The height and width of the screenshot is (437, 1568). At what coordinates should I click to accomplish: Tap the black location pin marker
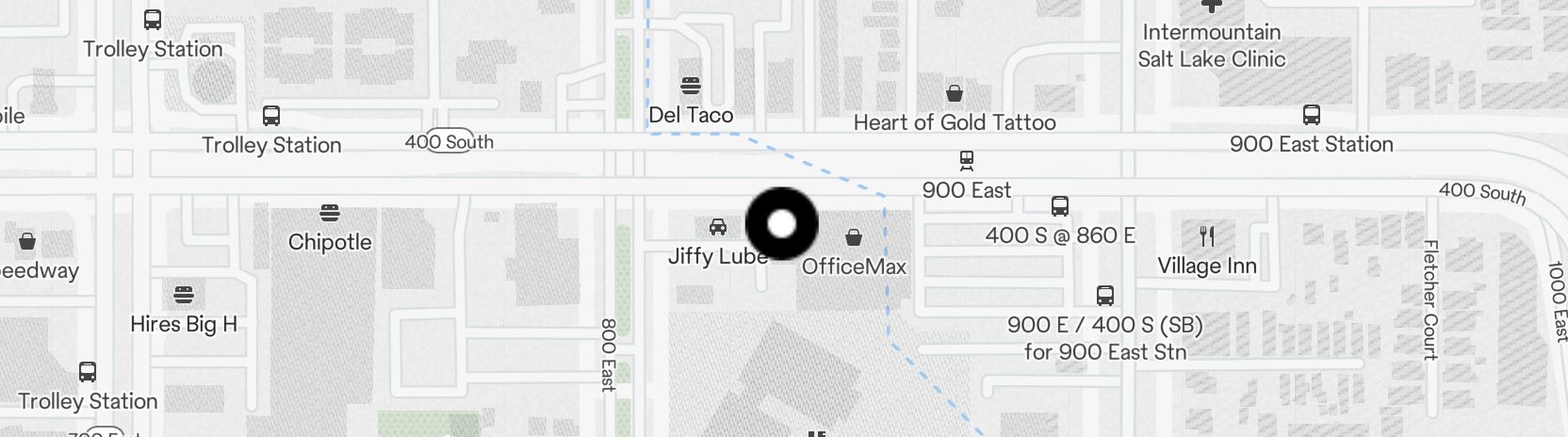782,224
